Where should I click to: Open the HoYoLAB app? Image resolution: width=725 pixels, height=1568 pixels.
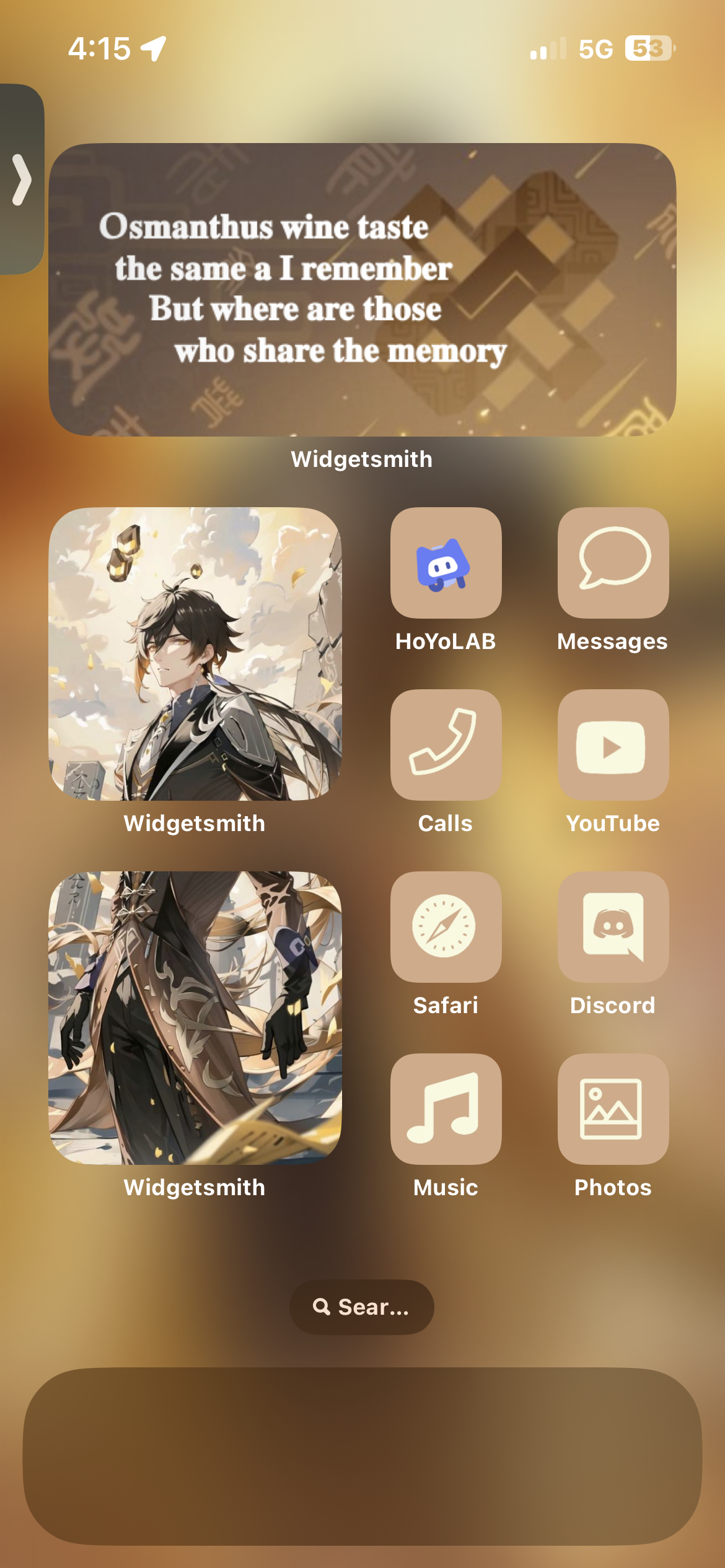[446, 563]
